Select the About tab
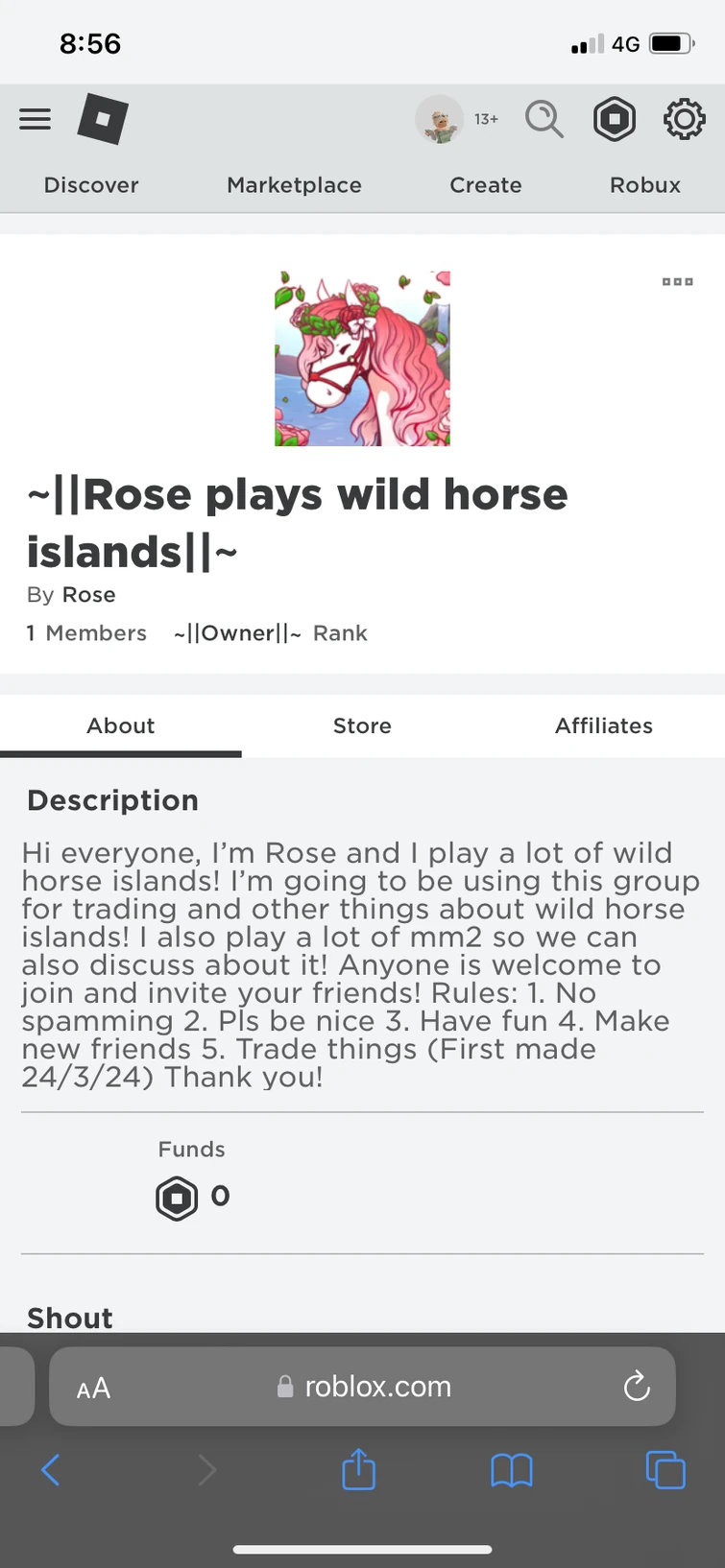Image resolution: width=725 pixels, height=1568 pixels. pos(120,726)
